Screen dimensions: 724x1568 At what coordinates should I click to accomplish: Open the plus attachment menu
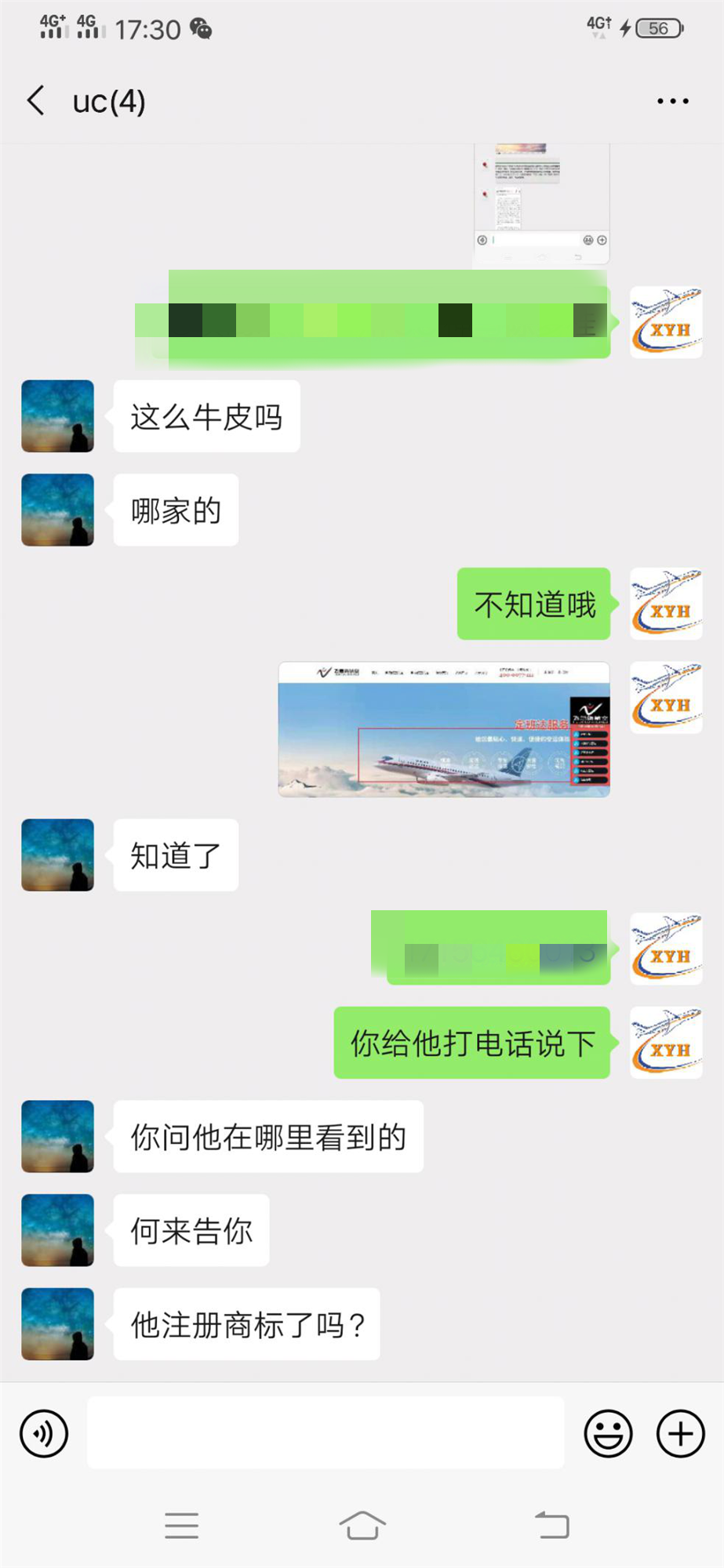click(680, 1433)
